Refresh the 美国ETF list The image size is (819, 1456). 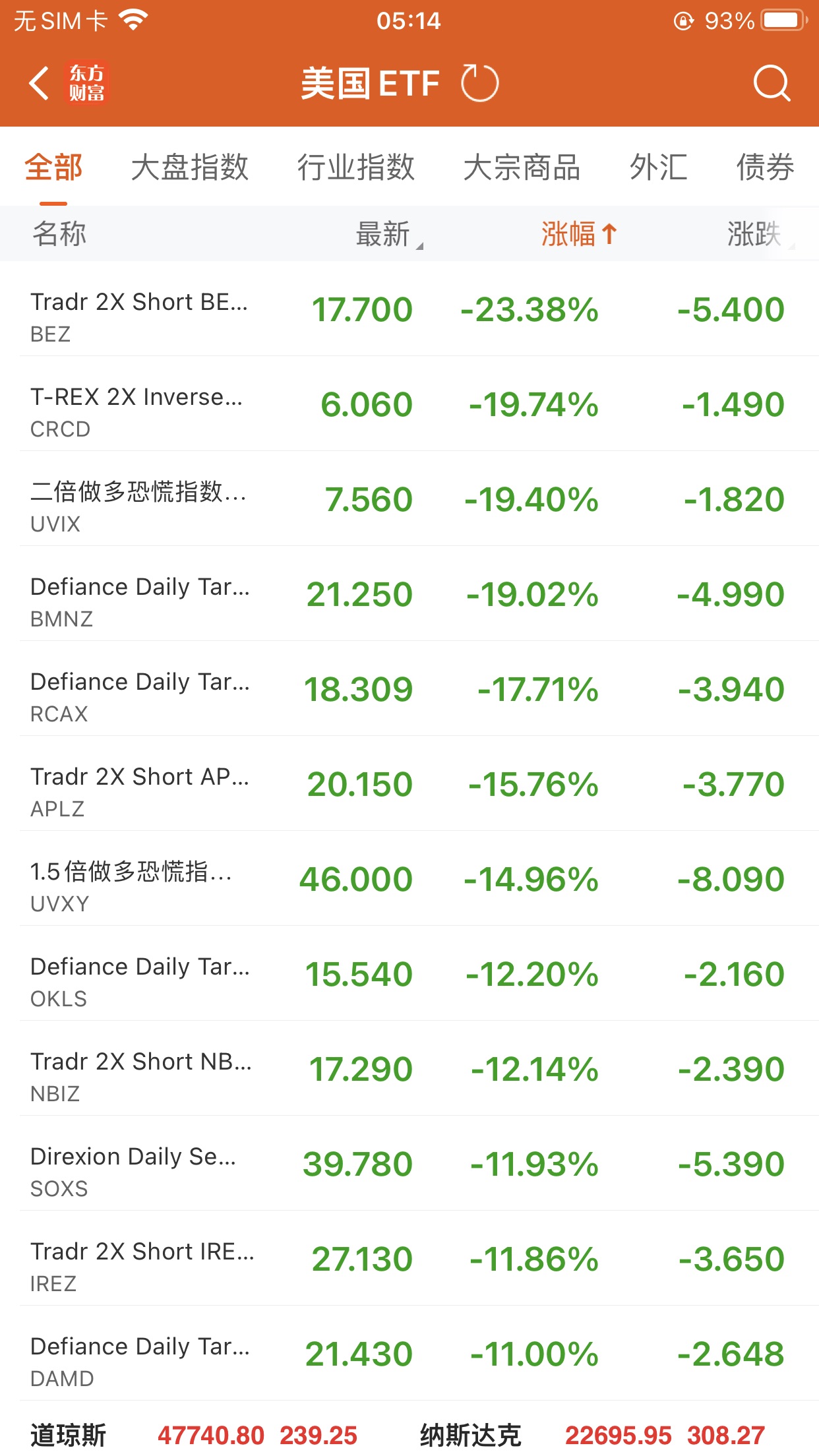point(479,84)
